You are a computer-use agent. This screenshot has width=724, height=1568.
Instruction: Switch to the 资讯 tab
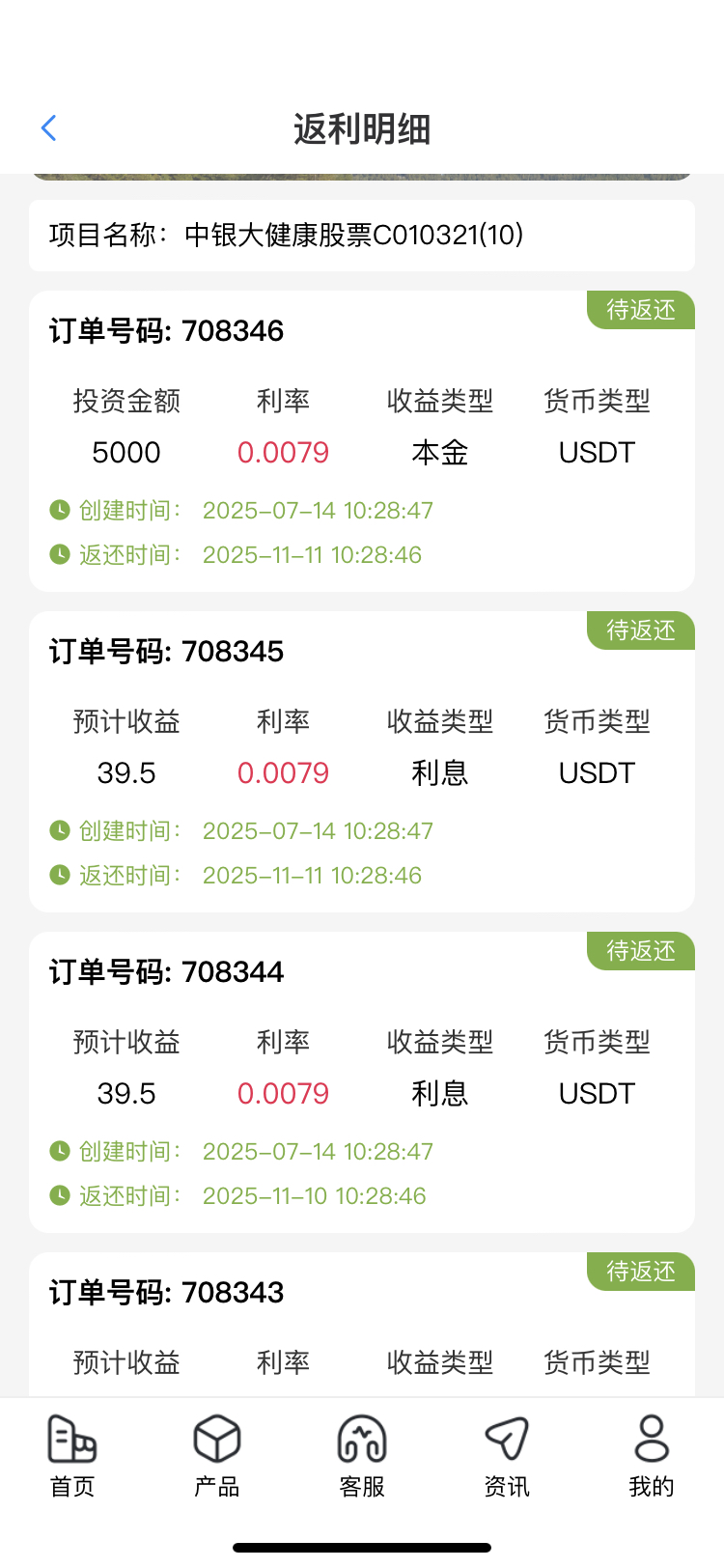point(507,1456)
